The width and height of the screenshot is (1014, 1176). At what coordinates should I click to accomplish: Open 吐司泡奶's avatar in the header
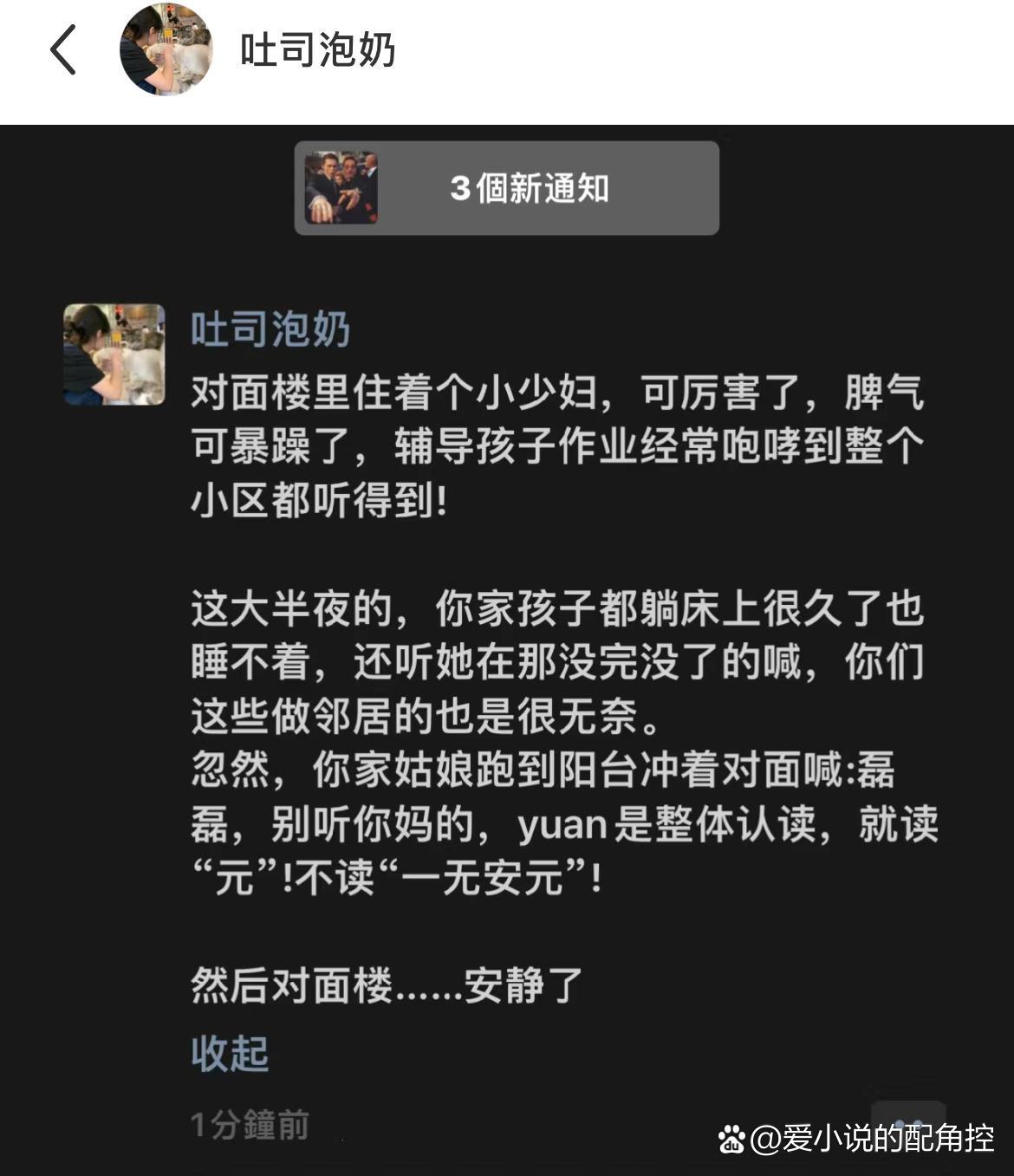pyautogui.click(x=166, y=49)
